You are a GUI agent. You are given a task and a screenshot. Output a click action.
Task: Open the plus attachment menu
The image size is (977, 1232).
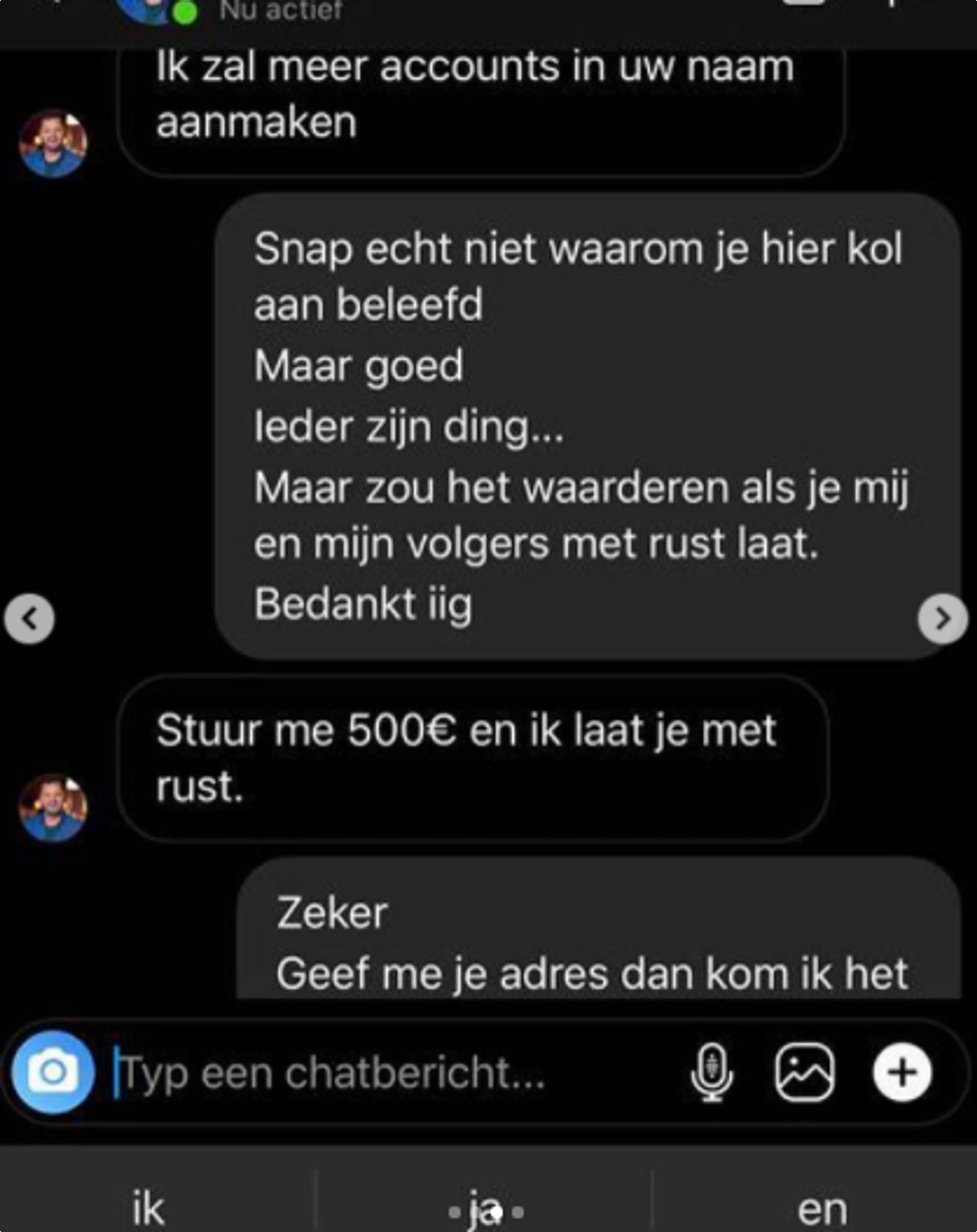point(902,1072)
